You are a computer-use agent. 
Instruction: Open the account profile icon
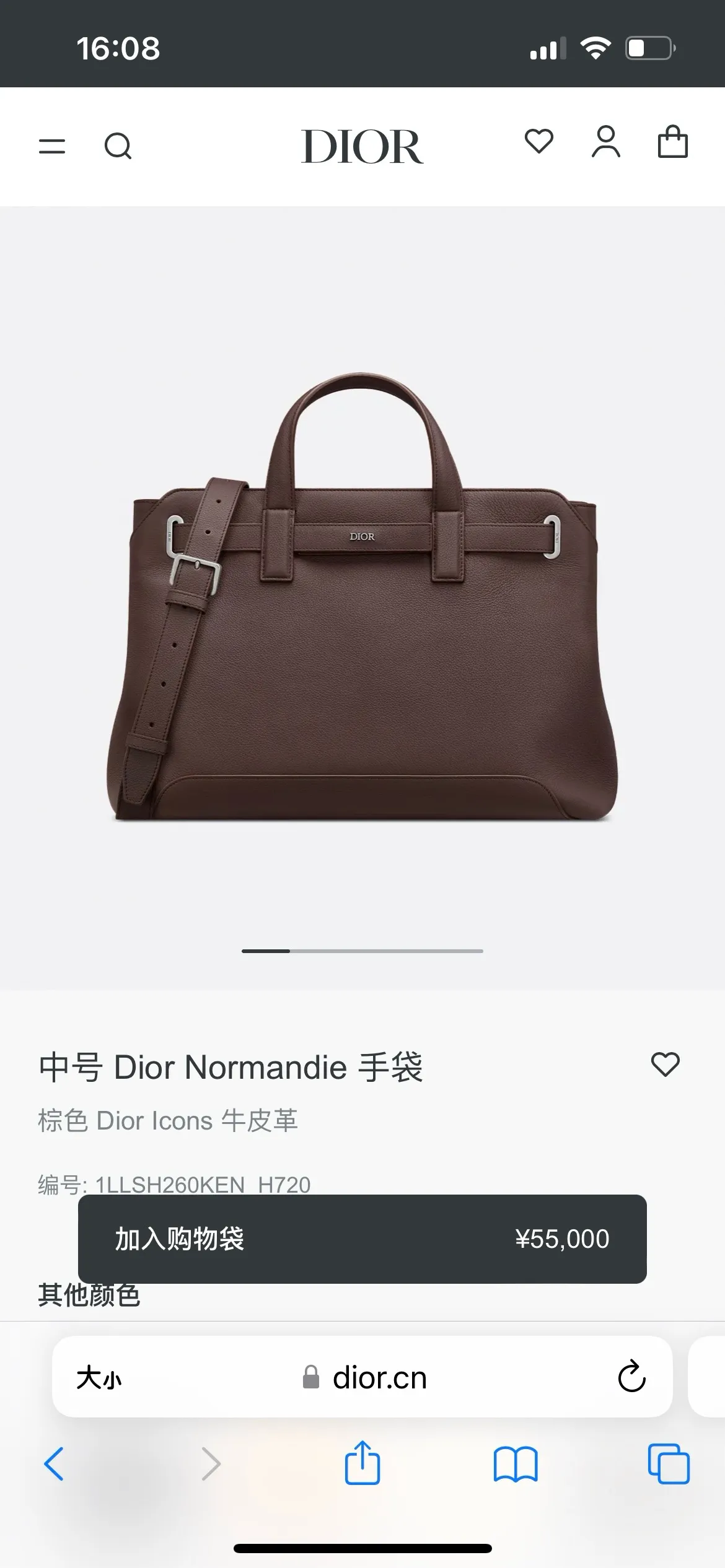pyautogui.click(x=605, y=142)
